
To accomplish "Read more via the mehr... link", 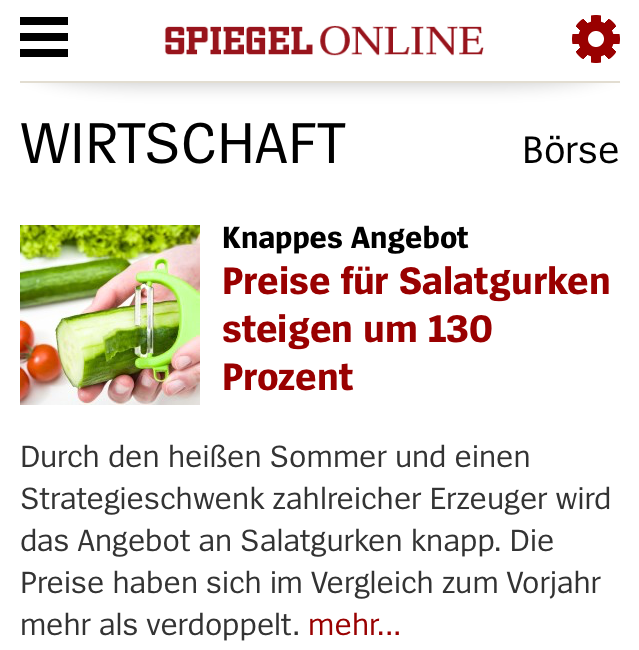I will [x=354, y=626].
